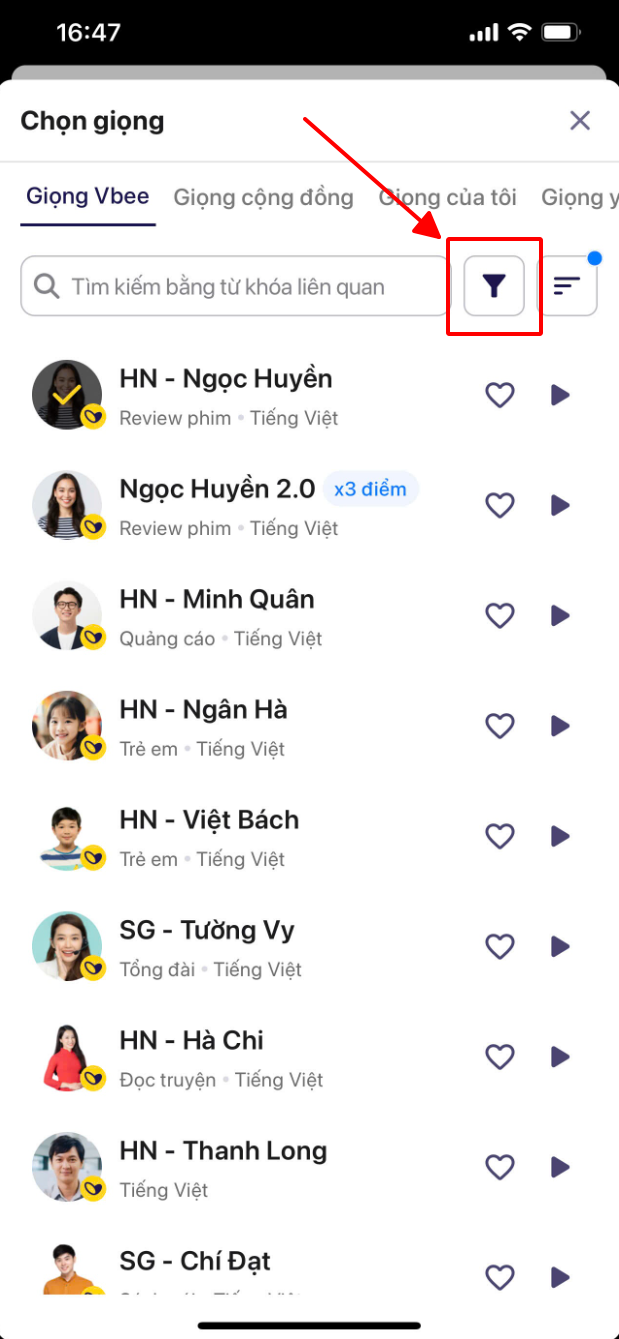
Task: Pick the HN - Ngân Hà voice
Action: pyautogui.click(x=203, y=710)
